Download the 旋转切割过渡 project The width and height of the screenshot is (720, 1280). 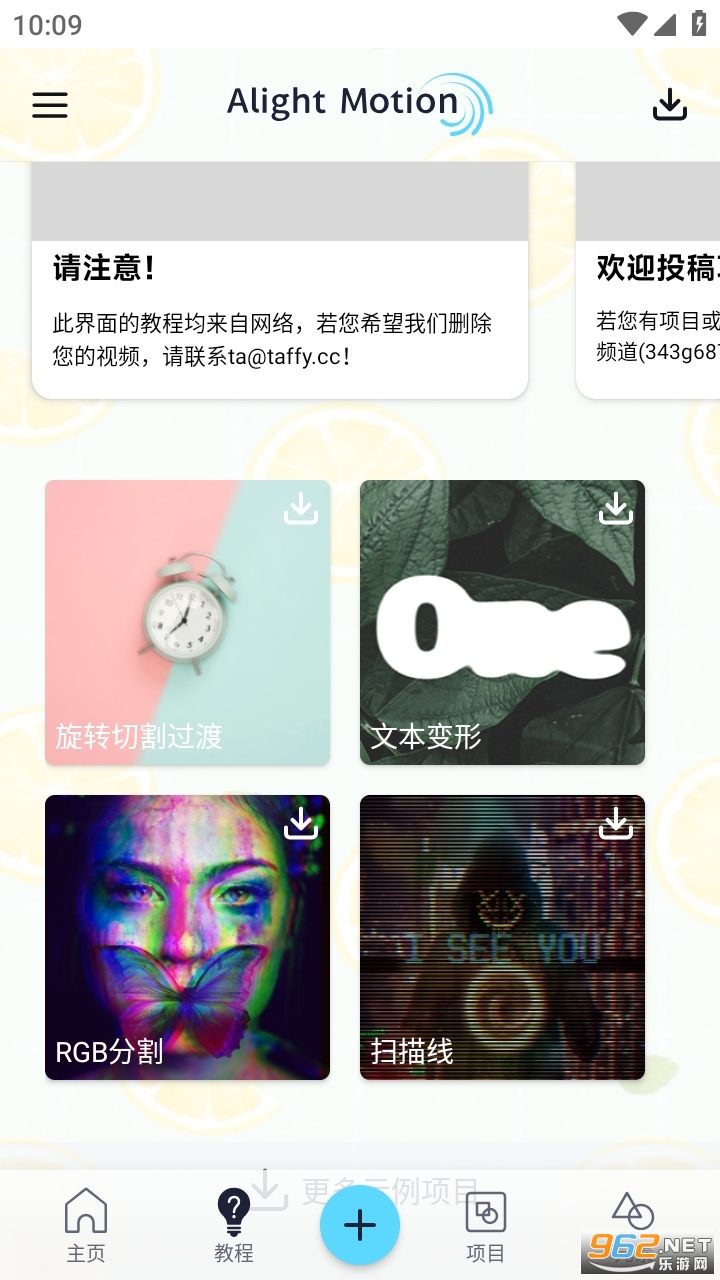(x=300, y=509)
